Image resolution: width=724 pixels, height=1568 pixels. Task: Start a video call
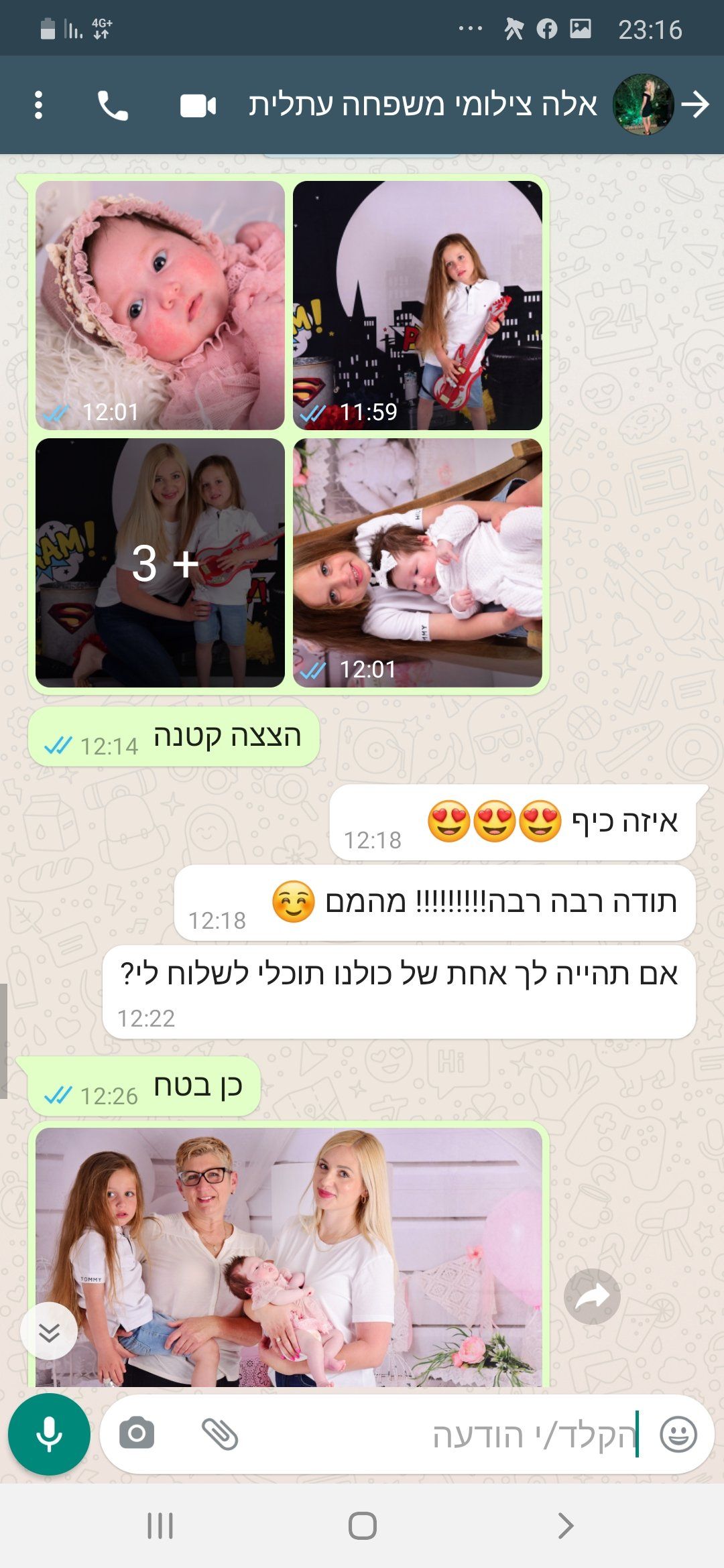(198, 106)
